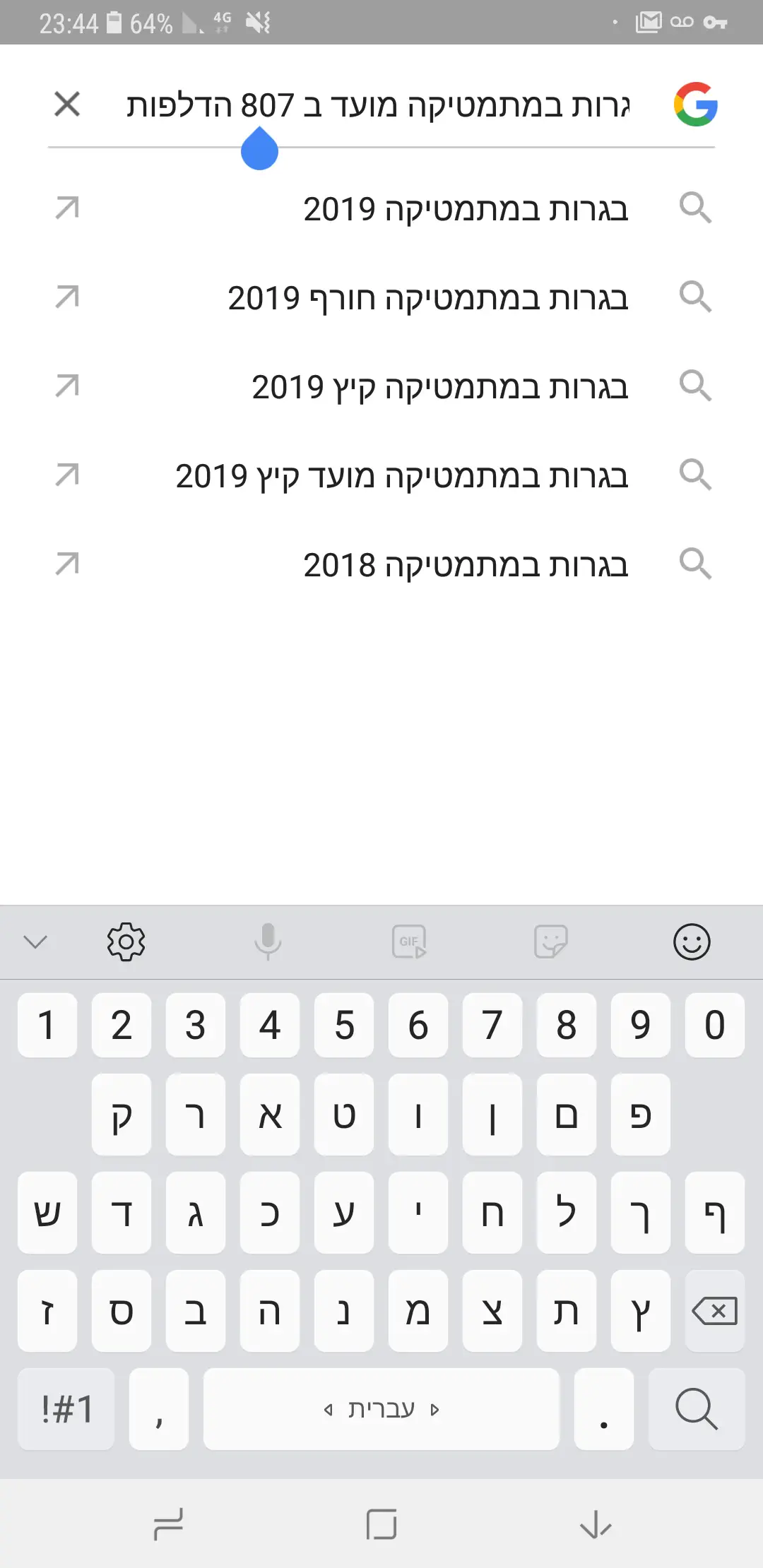The image size is (763, 1568).
Task: Insert בגרות במתמטיקה 2018 into the box via arrow
Action: [x=67, y=564]
